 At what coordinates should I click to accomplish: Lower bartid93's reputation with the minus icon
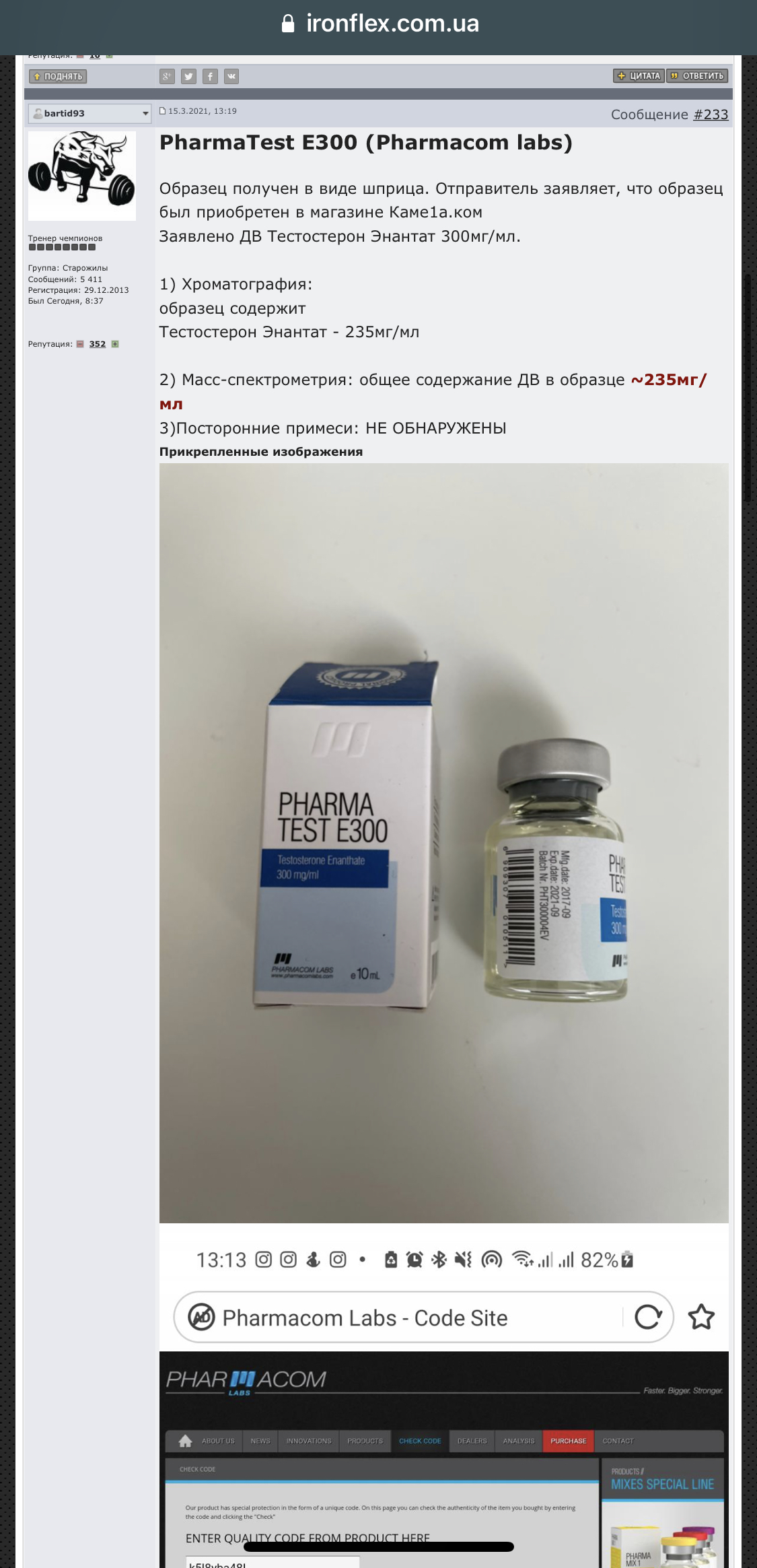[80, 344]
